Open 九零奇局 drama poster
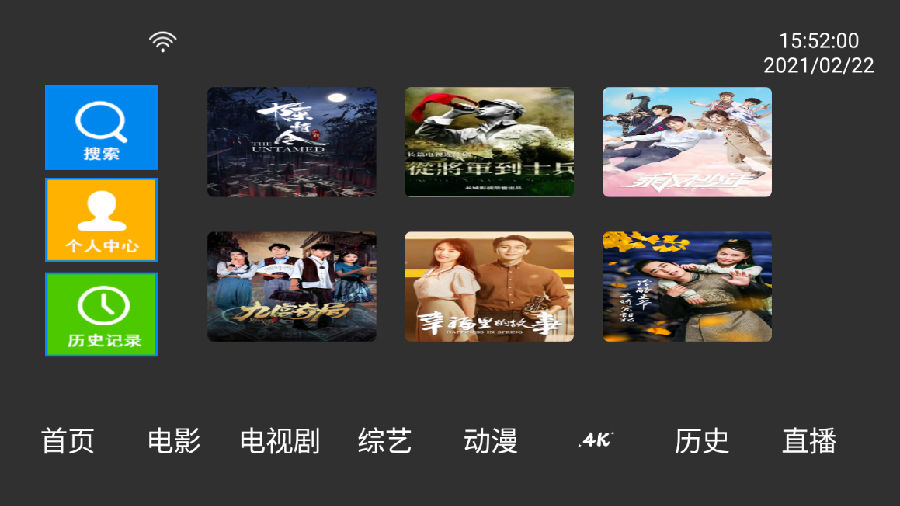The image size is (900, 506). [292, 286]
